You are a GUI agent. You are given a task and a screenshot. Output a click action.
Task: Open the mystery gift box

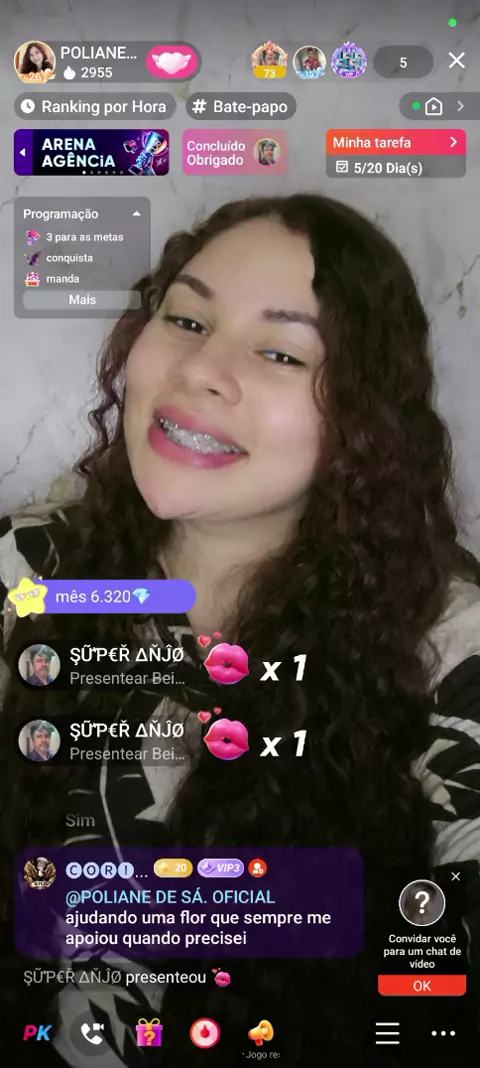pyautogui.click(x=149, y=1033)
